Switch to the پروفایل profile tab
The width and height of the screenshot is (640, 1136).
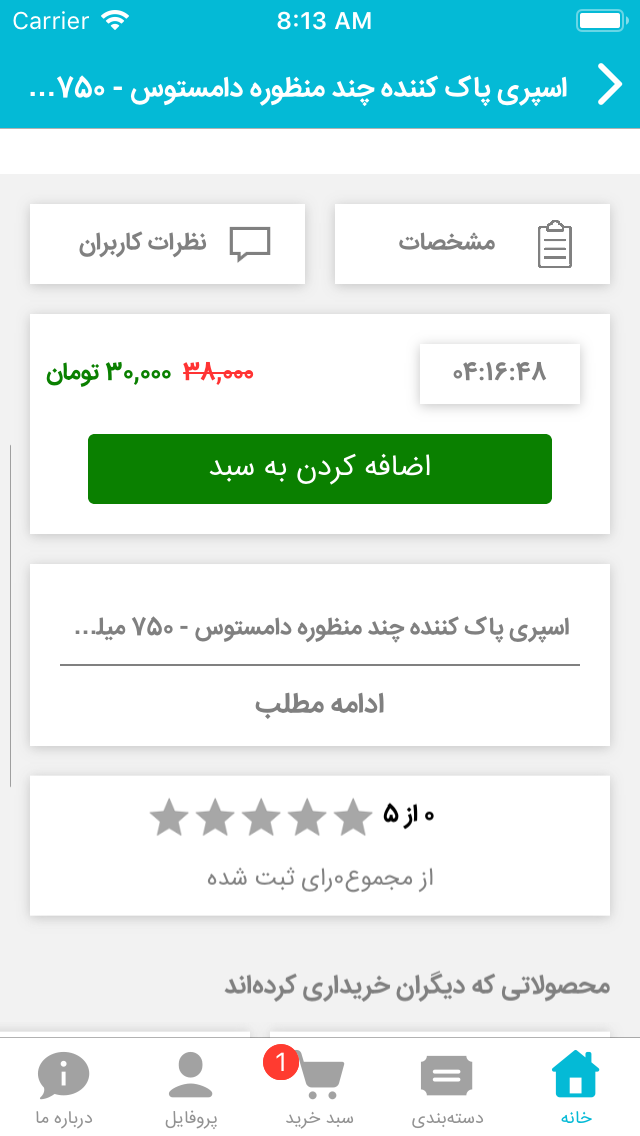(x=191, y=1088)
